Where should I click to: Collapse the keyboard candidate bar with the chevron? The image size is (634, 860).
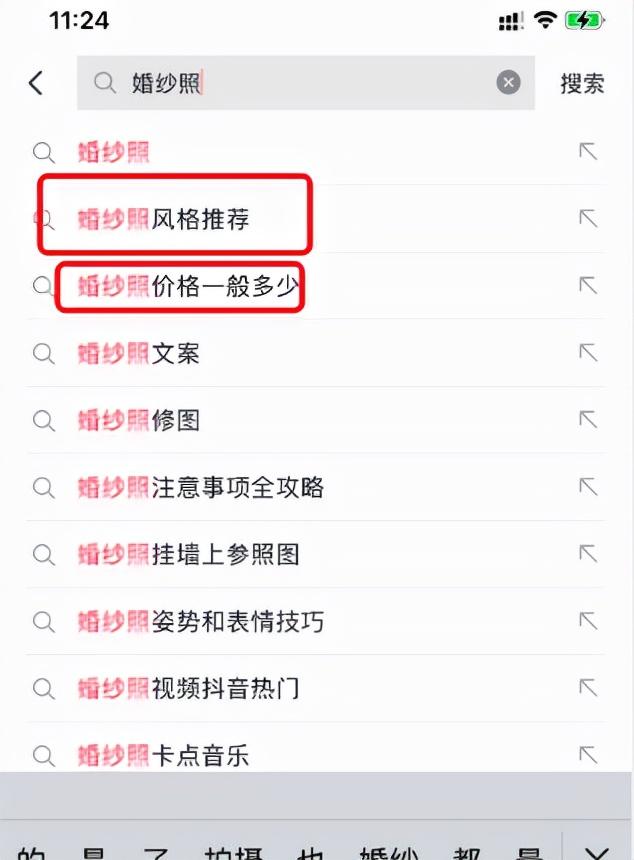pyautogui.click(x=597, y=851)
